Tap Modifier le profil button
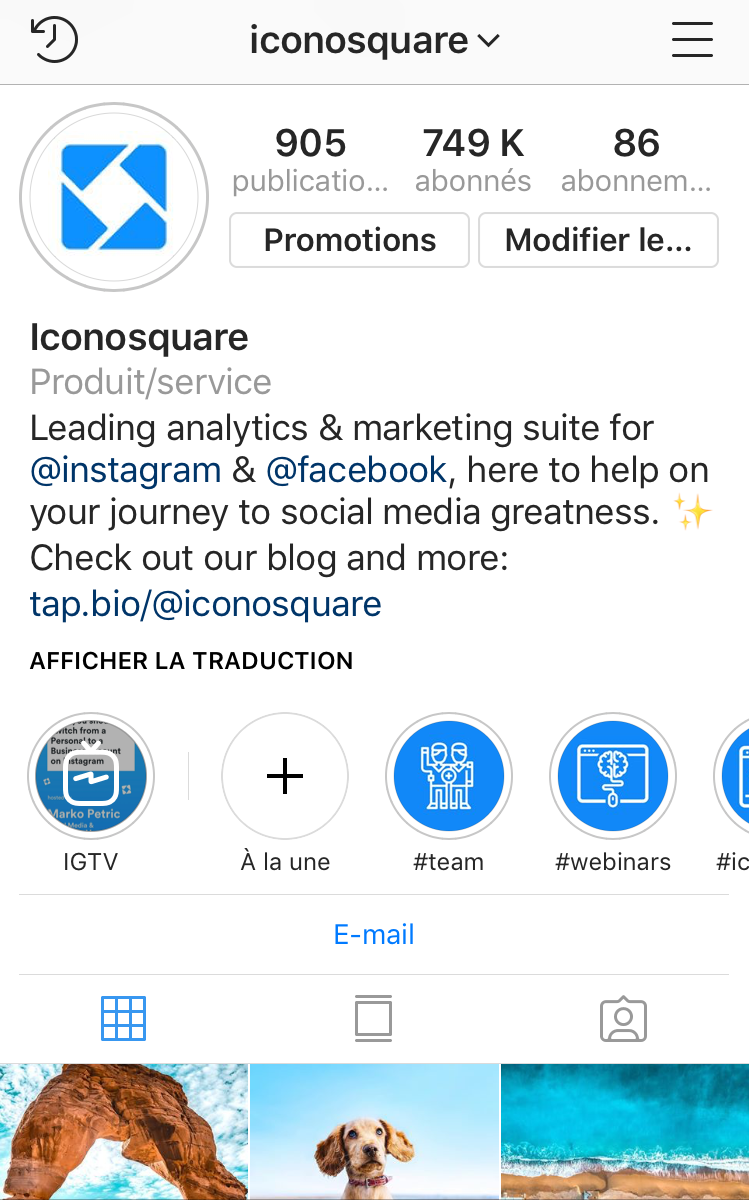The height and width of the screenshot is (1200, 749). pyautogui.click(x=598, y=240)
